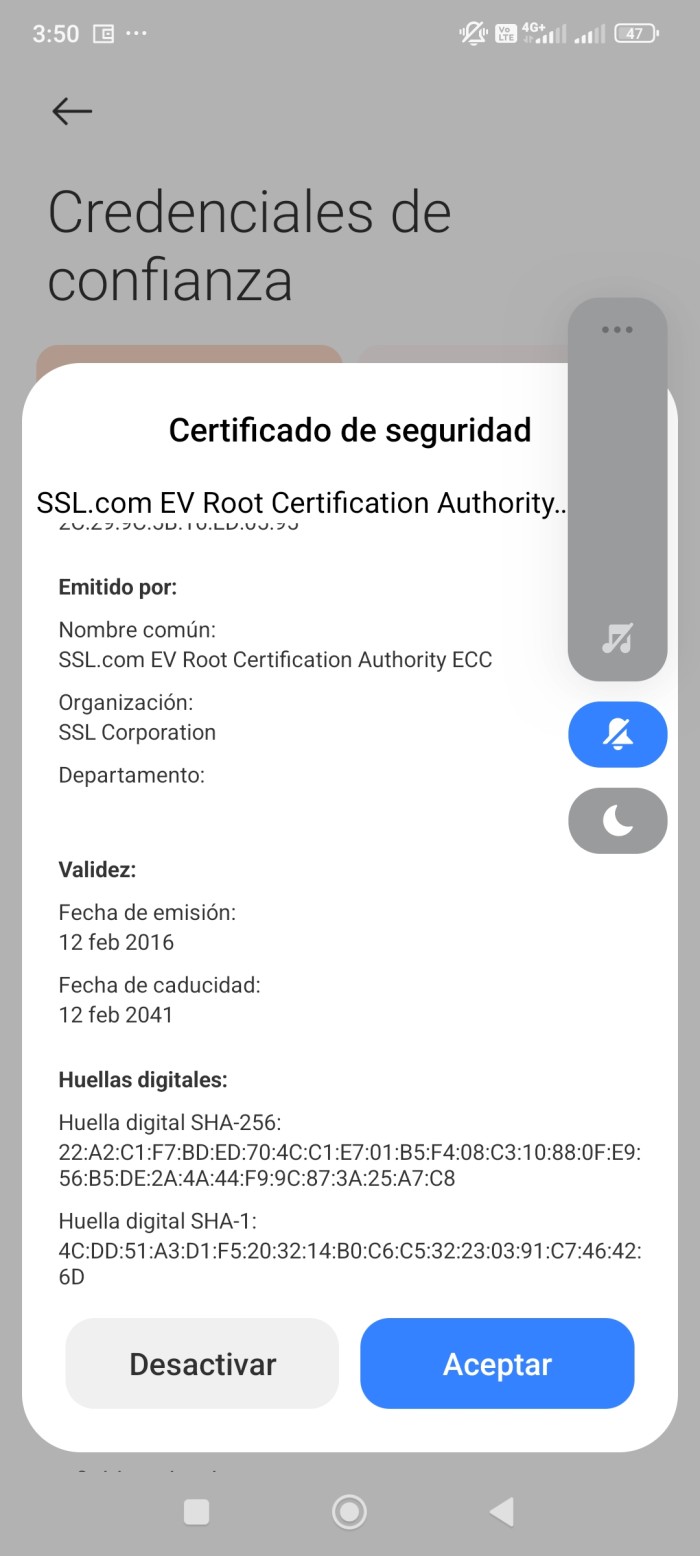Open the volume panel's three-dot options
Screen dimensions: 700x1556
point(617,330)
